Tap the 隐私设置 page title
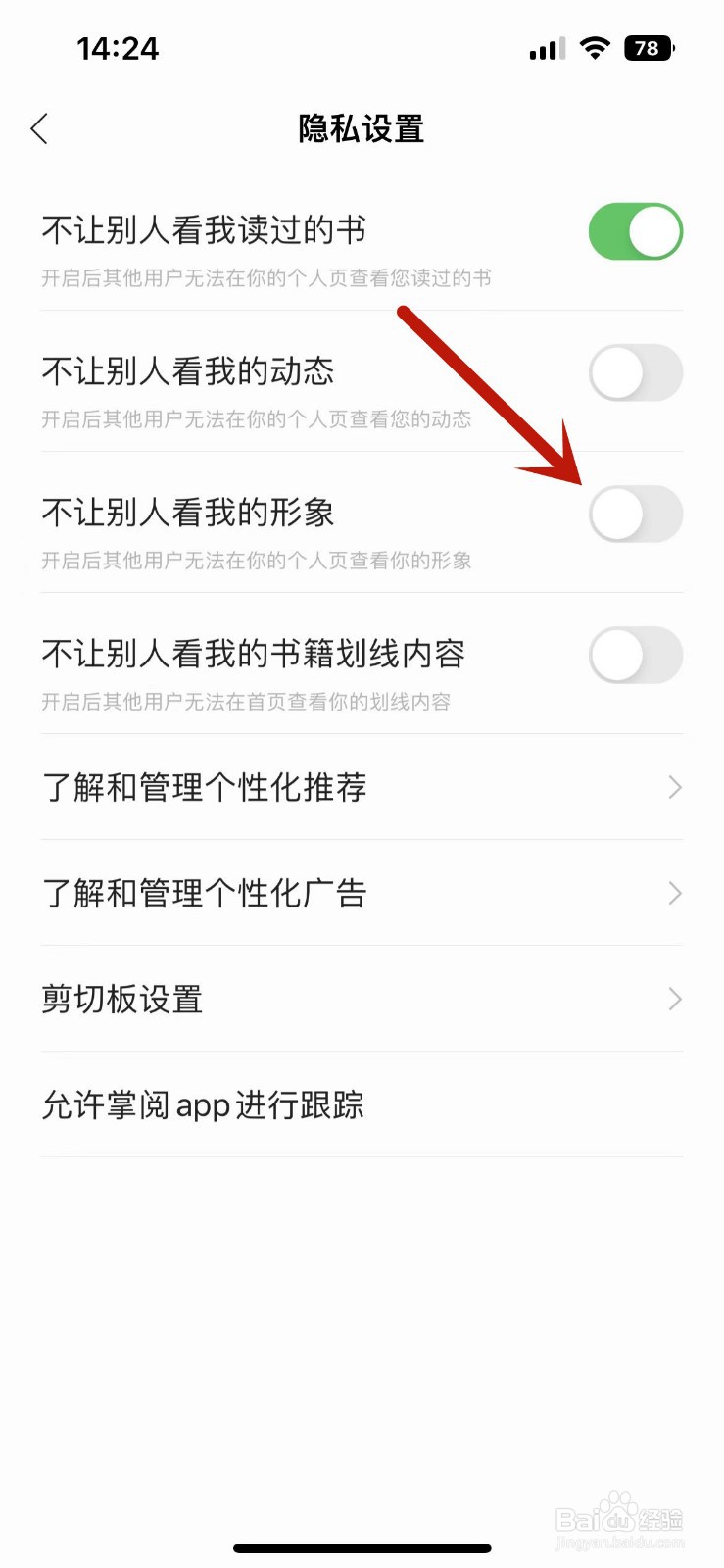Viewport: 724px width, 1568px height. pyautogui.click(x=361, y=128)
